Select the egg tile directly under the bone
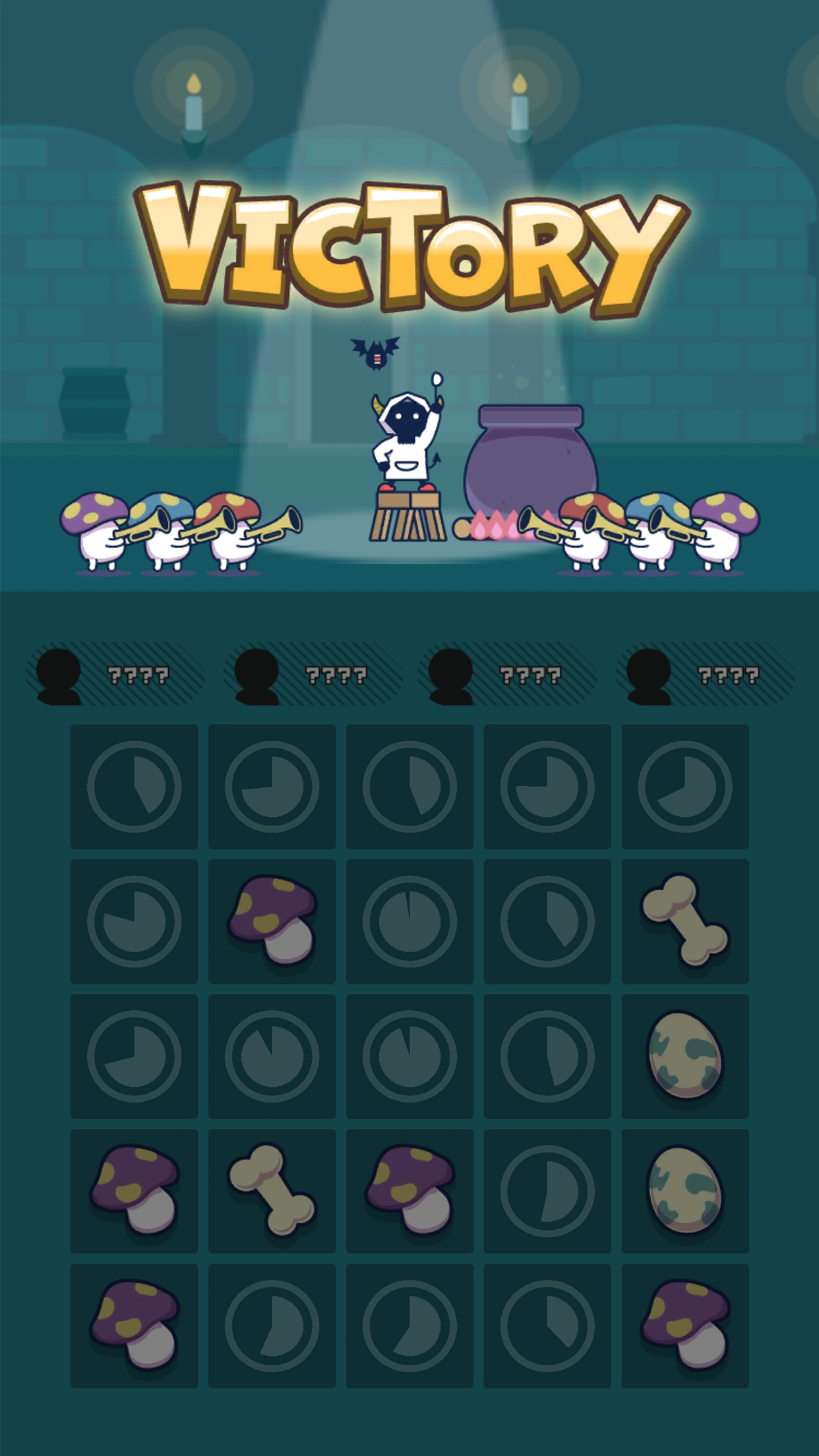 coord(685,1055)
